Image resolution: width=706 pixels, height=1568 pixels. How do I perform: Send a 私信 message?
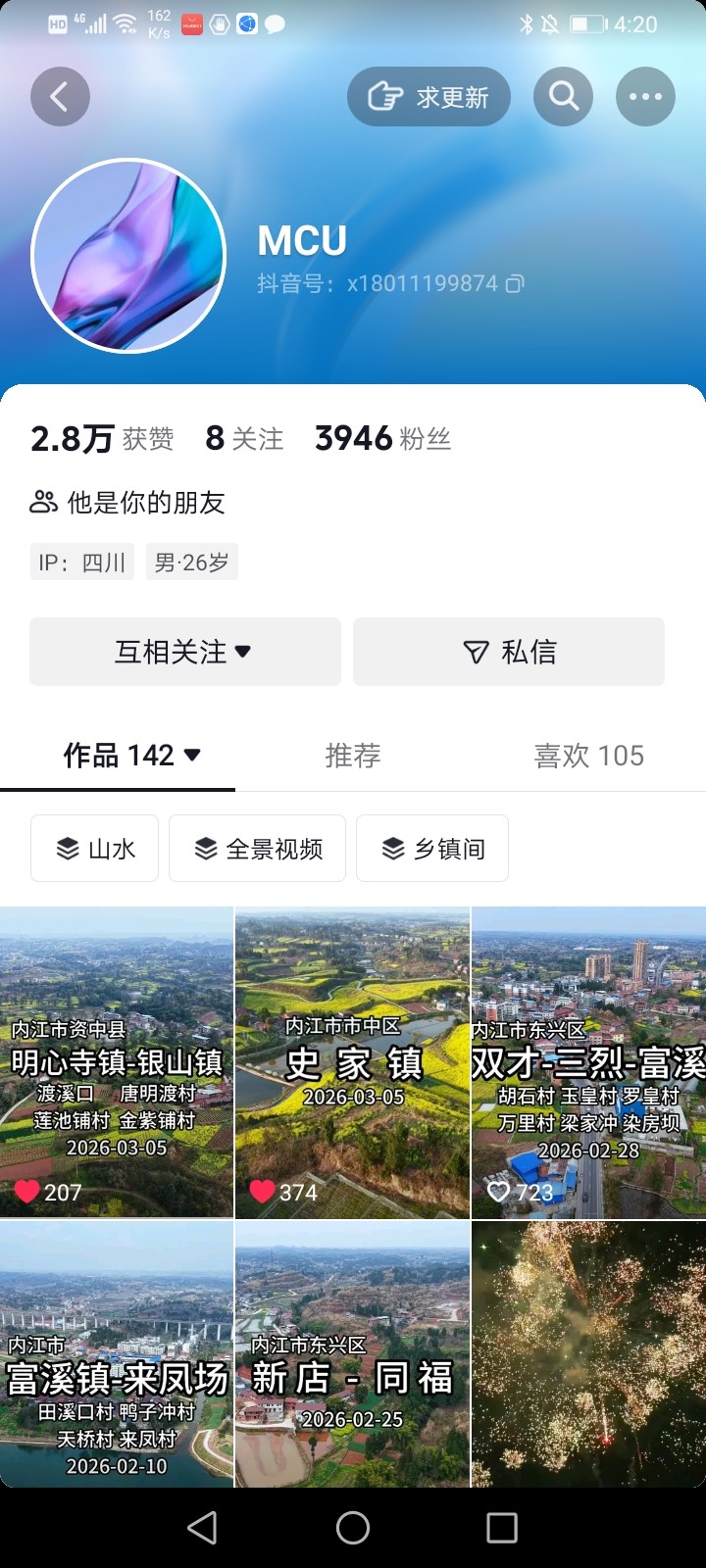[x=509, y=652]
